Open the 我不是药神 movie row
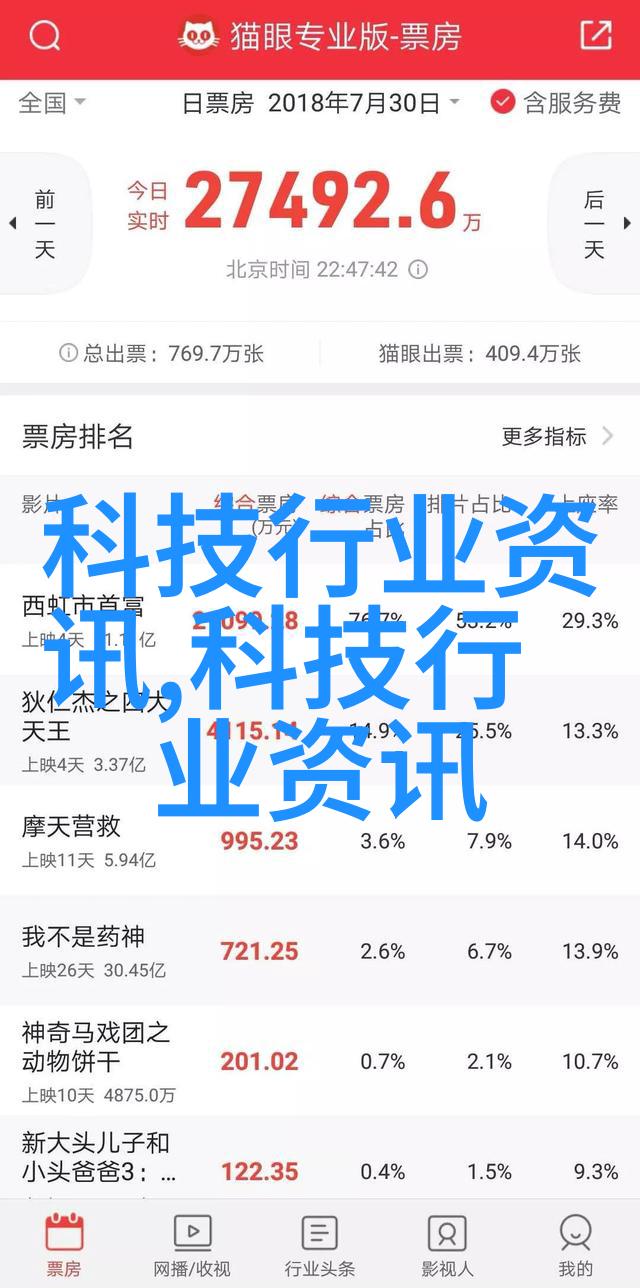Image resolution: width=640 pixels, height=1288 pixels. click(320, 951)
